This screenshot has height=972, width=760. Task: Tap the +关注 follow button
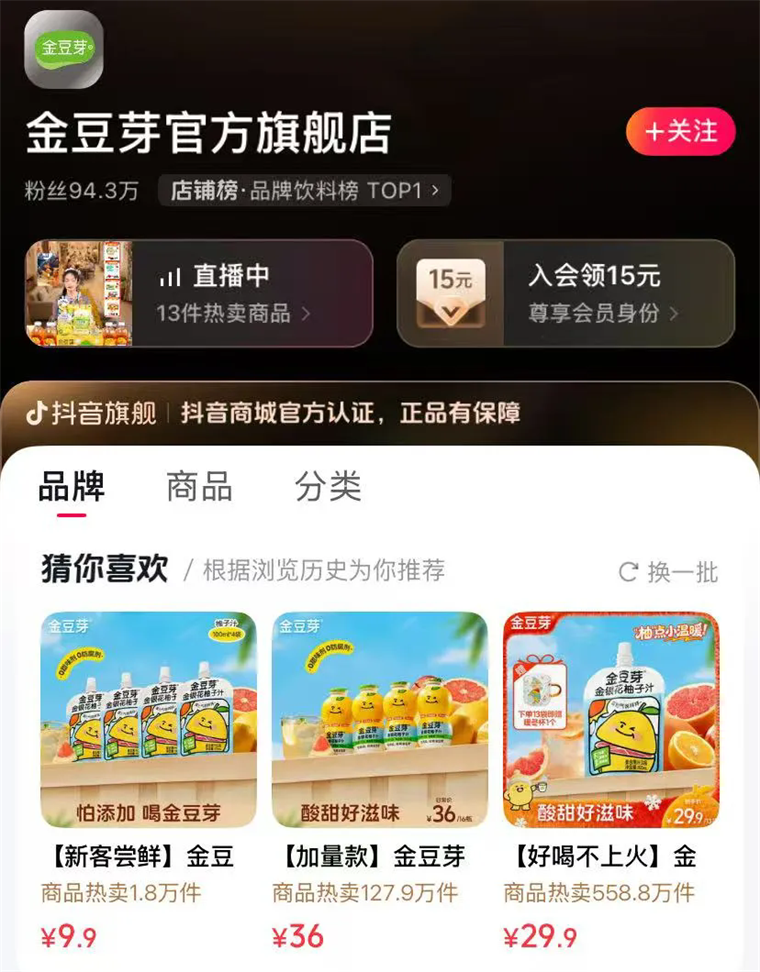click(681, 131)
